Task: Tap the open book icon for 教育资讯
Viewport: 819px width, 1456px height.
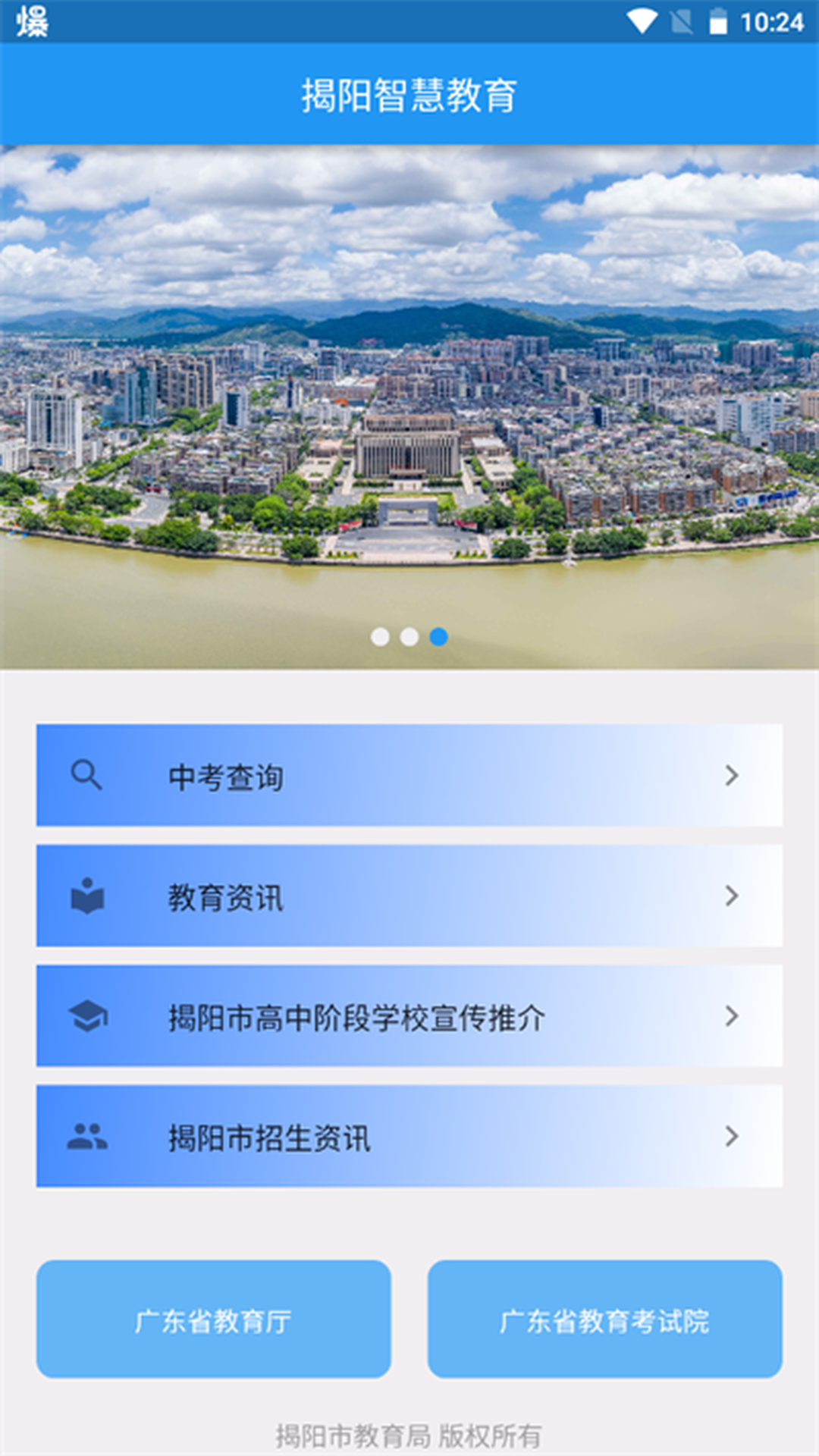Action: tap(87, 896)
